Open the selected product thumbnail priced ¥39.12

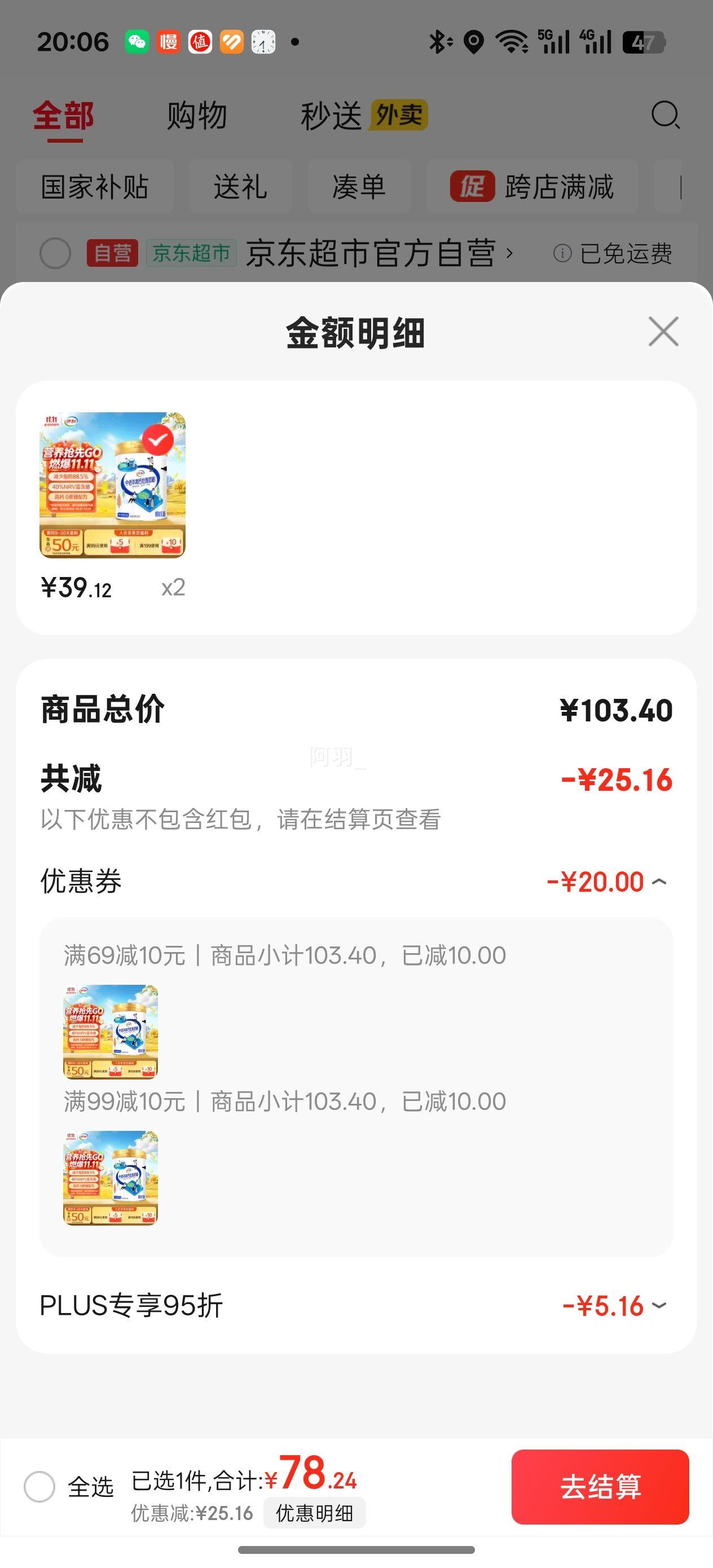tap(113, 485)
